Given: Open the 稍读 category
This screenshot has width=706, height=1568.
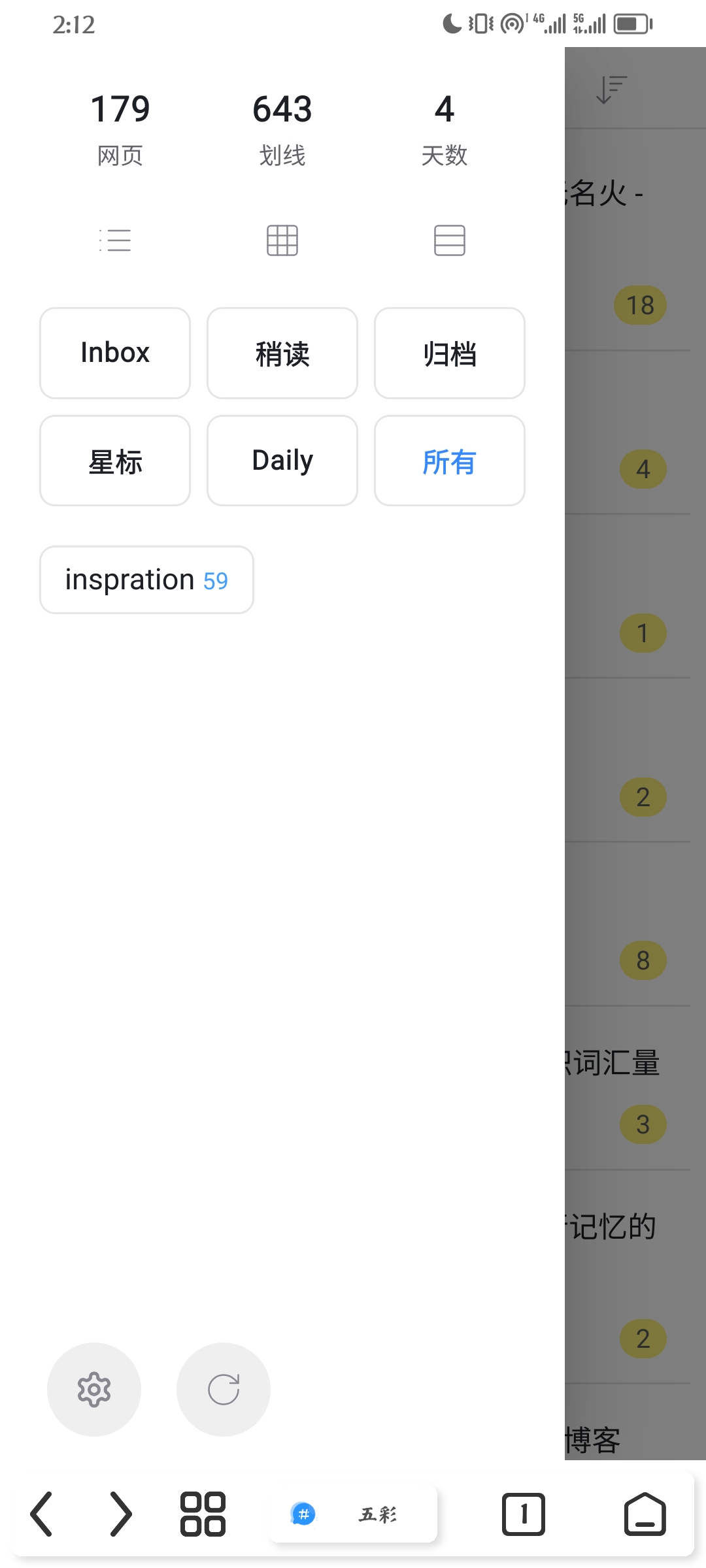Looking at the screenshot, I should [282, 353].
